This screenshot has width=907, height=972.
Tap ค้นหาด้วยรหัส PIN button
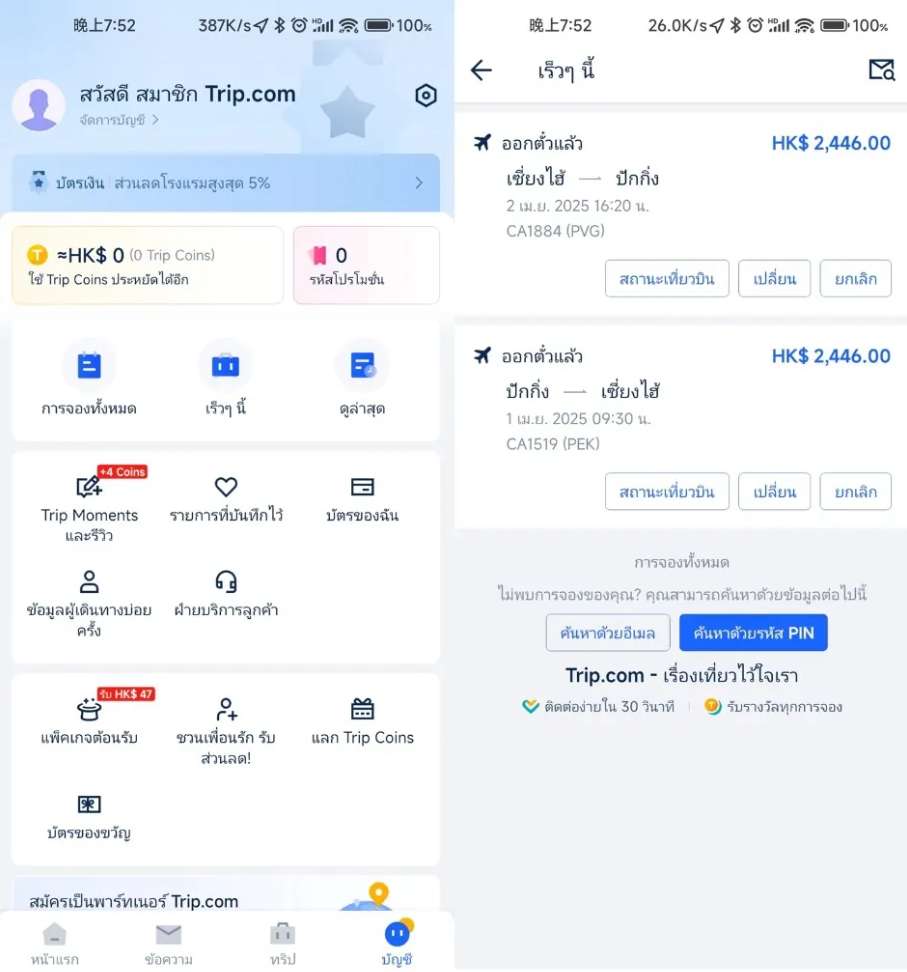tap(753, 633)
